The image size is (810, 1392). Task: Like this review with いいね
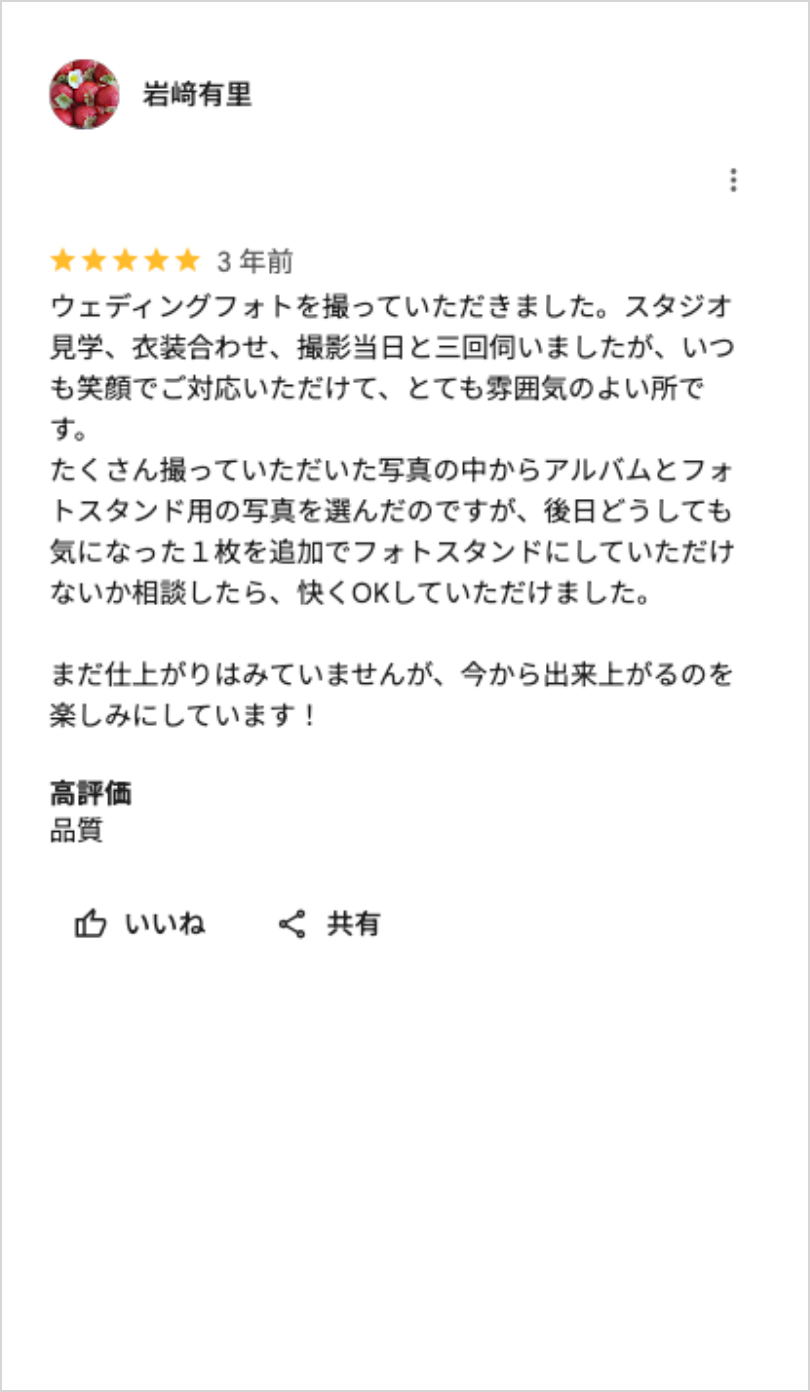[x=140, y=924]
